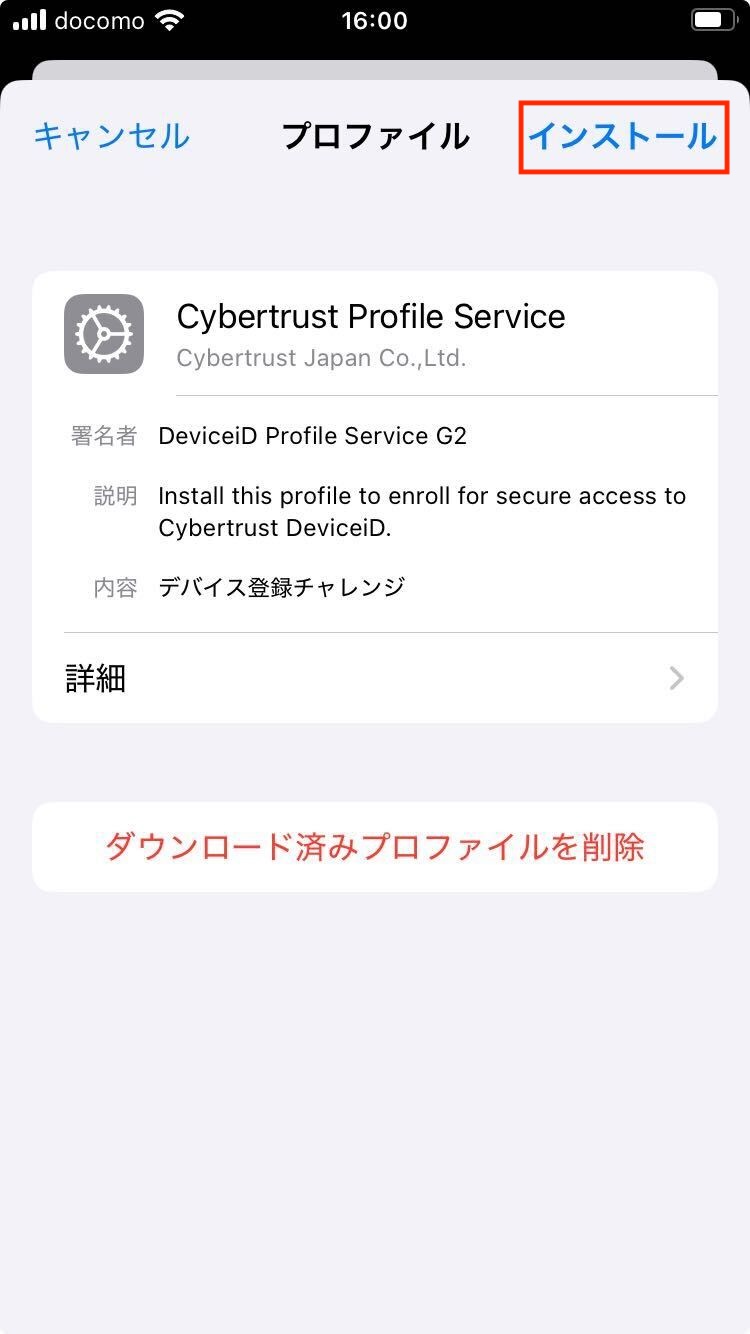Tap the highlighted red outline around インストール
Image resolution: width=750 pixels, height=1334 pixels.
pyautogui.click(x=622, y=138)
